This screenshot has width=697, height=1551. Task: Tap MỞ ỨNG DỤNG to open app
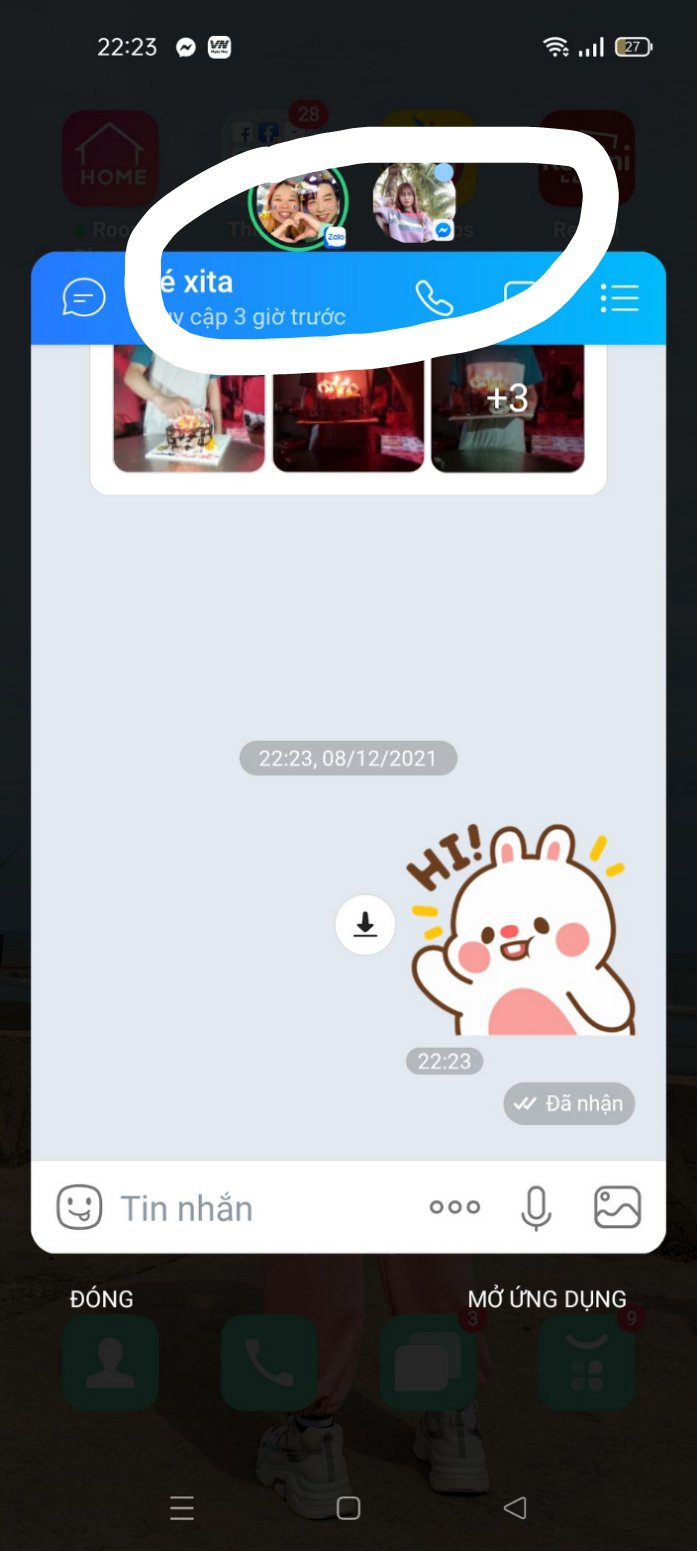(x=547, y=1299)
